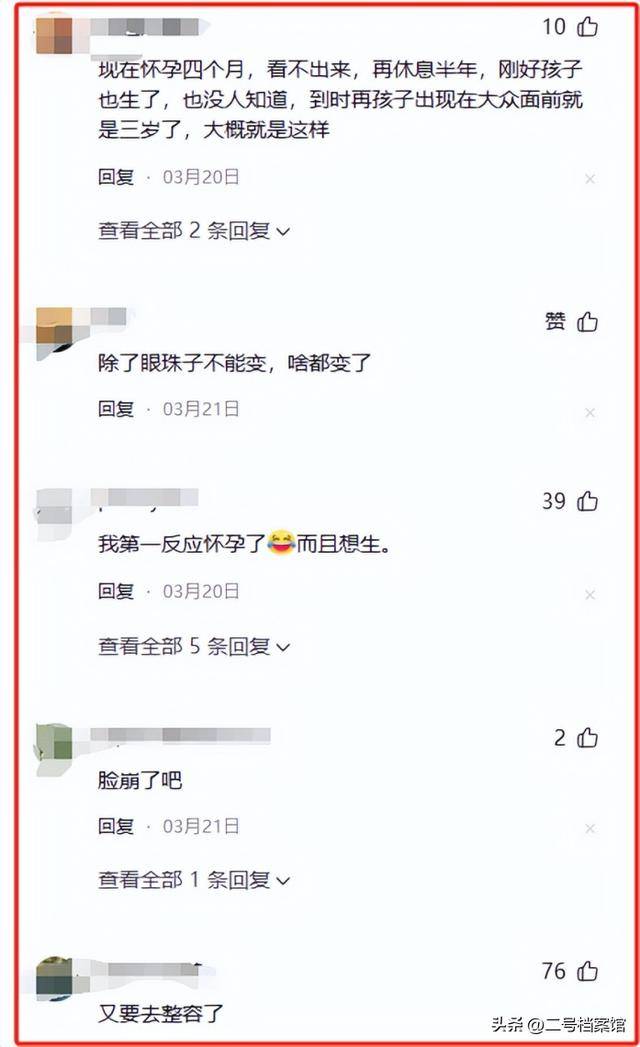Like the comment 脸崩了吧
Viewport: 640px width, 1047px height.
click(588, 738)
